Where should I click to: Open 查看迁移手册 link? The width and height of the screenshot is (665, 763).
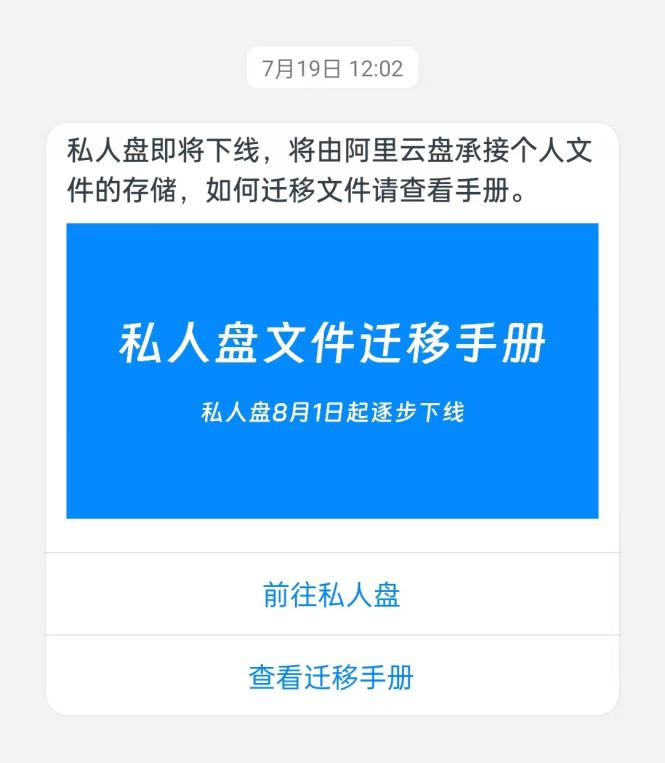tap(332, 676)
